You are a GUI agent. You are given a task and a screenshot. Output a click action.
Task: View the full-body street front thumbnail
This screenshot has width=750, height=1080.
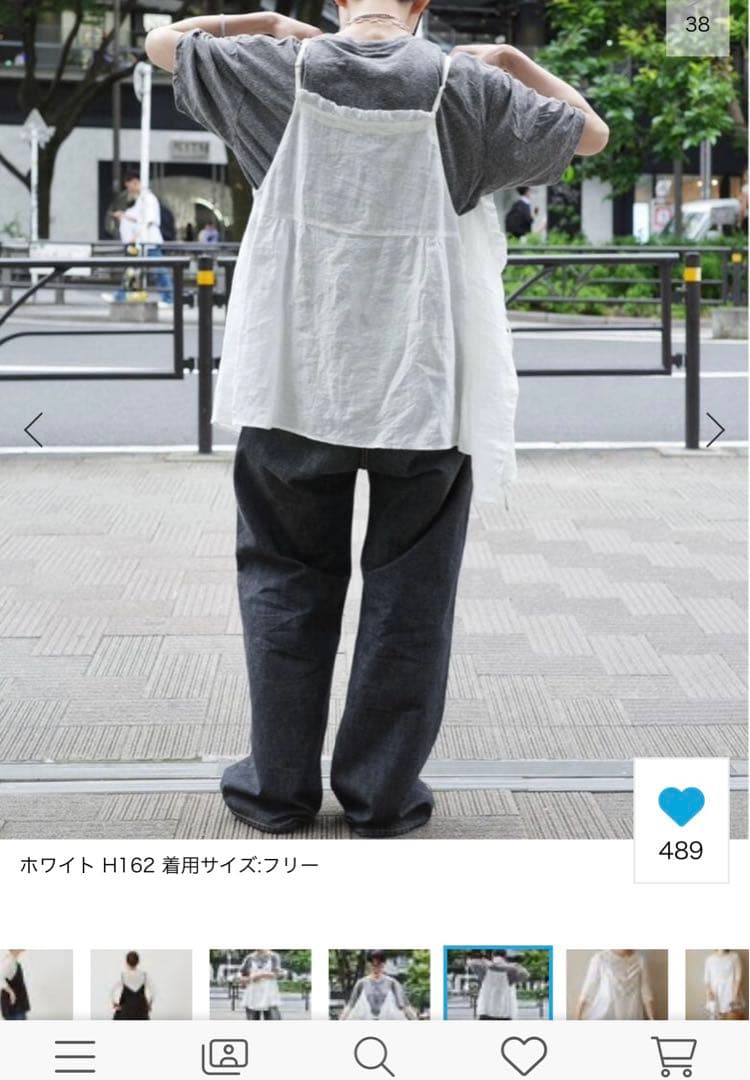point(260,984)
